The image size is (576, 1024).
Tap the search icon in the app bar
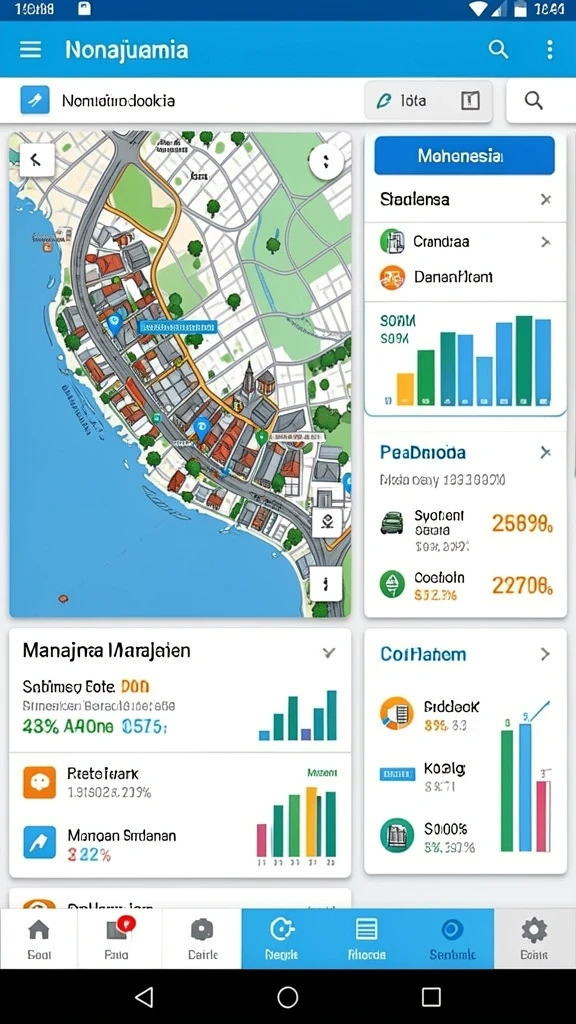(498, 49)
